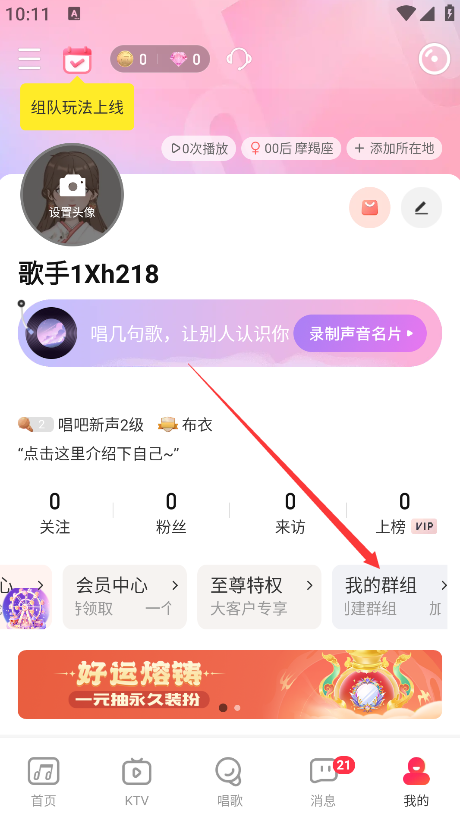Open the hamburger drawer menu
Image resolution: width=460 pixels, height=823 pixels.
[x=29, y=59]
